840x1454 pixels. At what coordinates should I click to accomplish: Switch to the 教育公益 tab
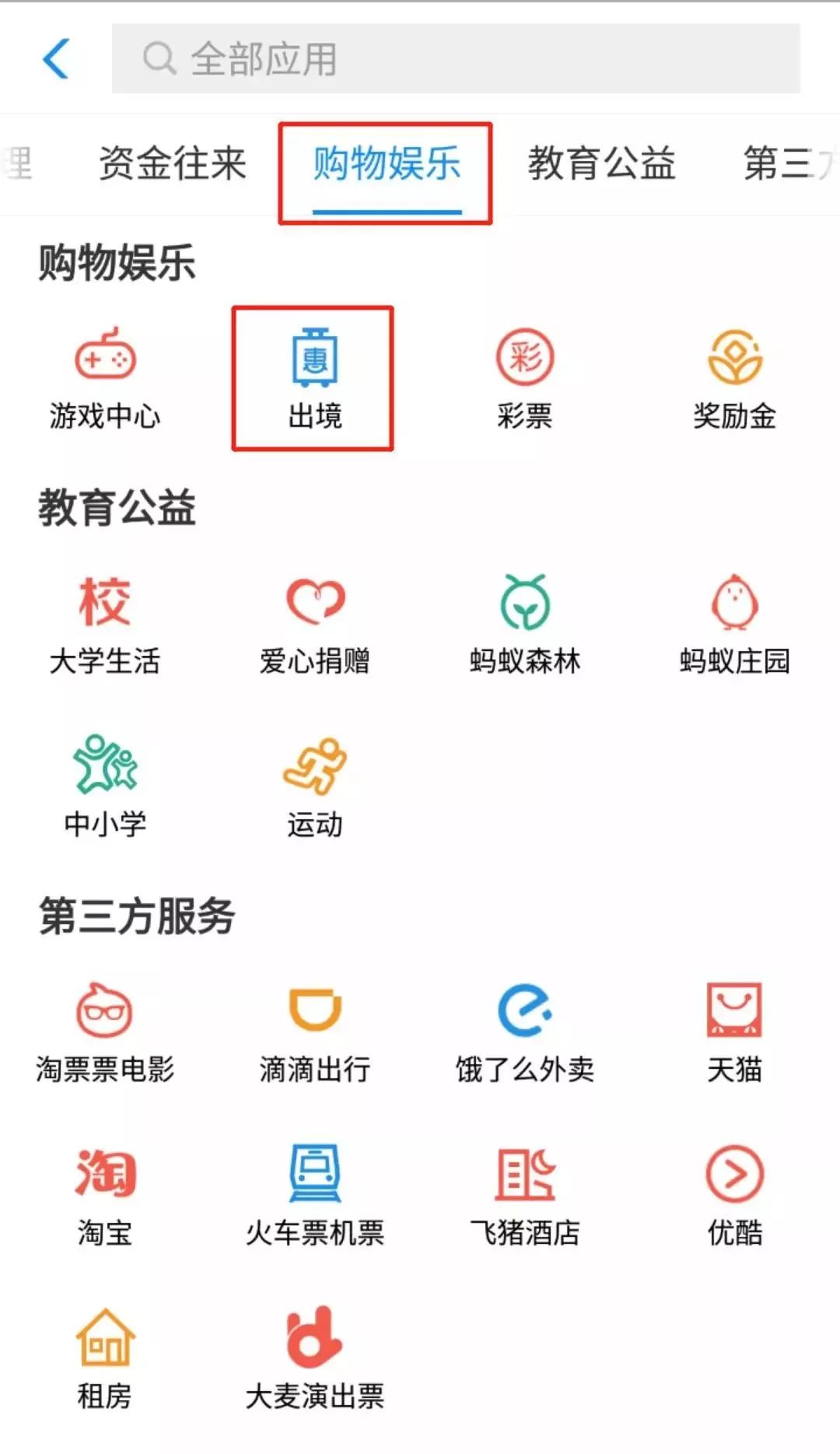click(x=601, y=164)
